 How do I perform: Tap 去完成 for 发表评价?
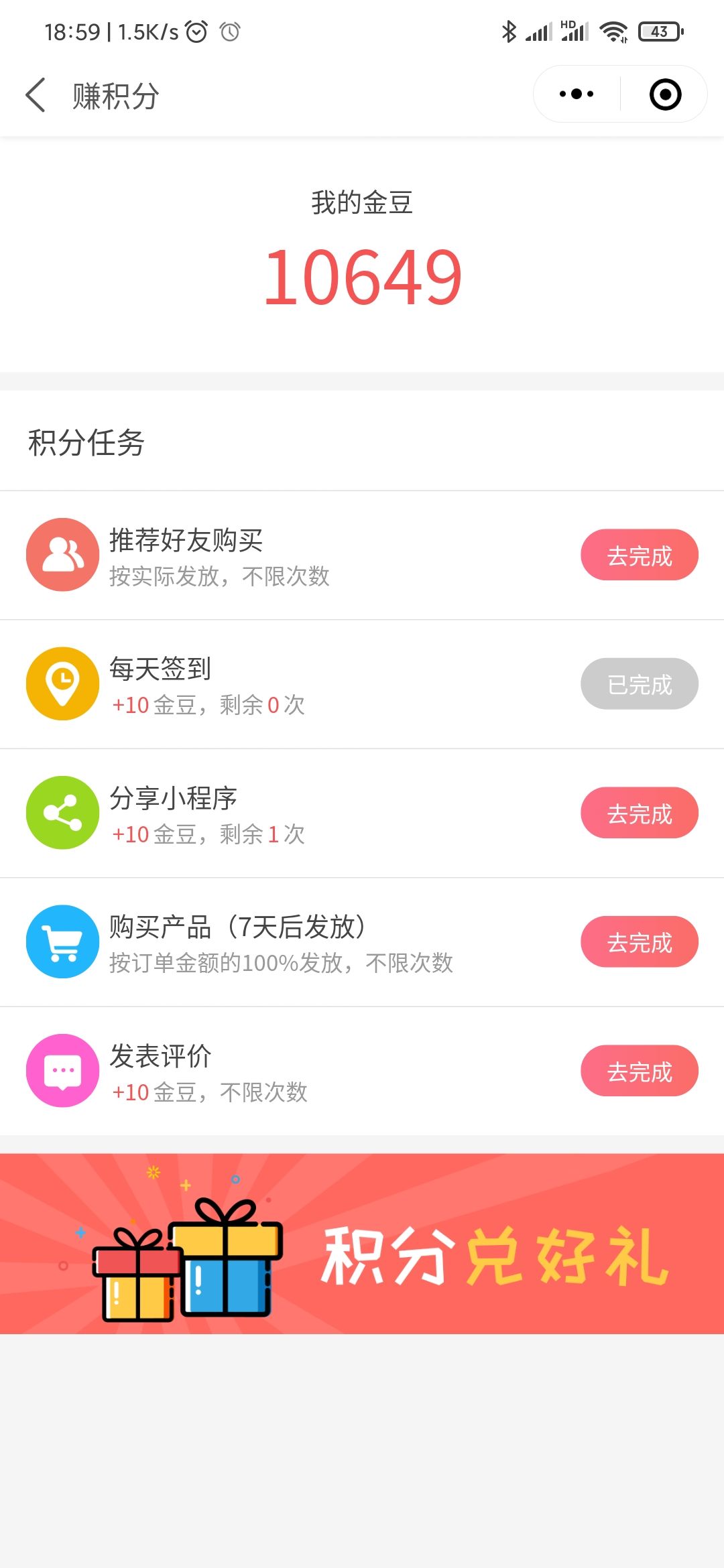coord(639,1071)
